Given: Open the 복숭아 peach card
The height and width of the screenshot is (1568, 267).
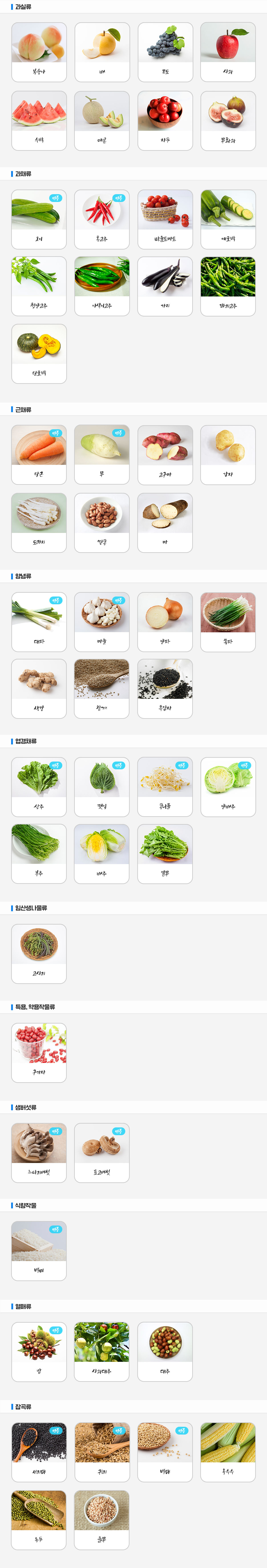Looking at the screenshot, I should pyautogui.click(x=39, y=52).
